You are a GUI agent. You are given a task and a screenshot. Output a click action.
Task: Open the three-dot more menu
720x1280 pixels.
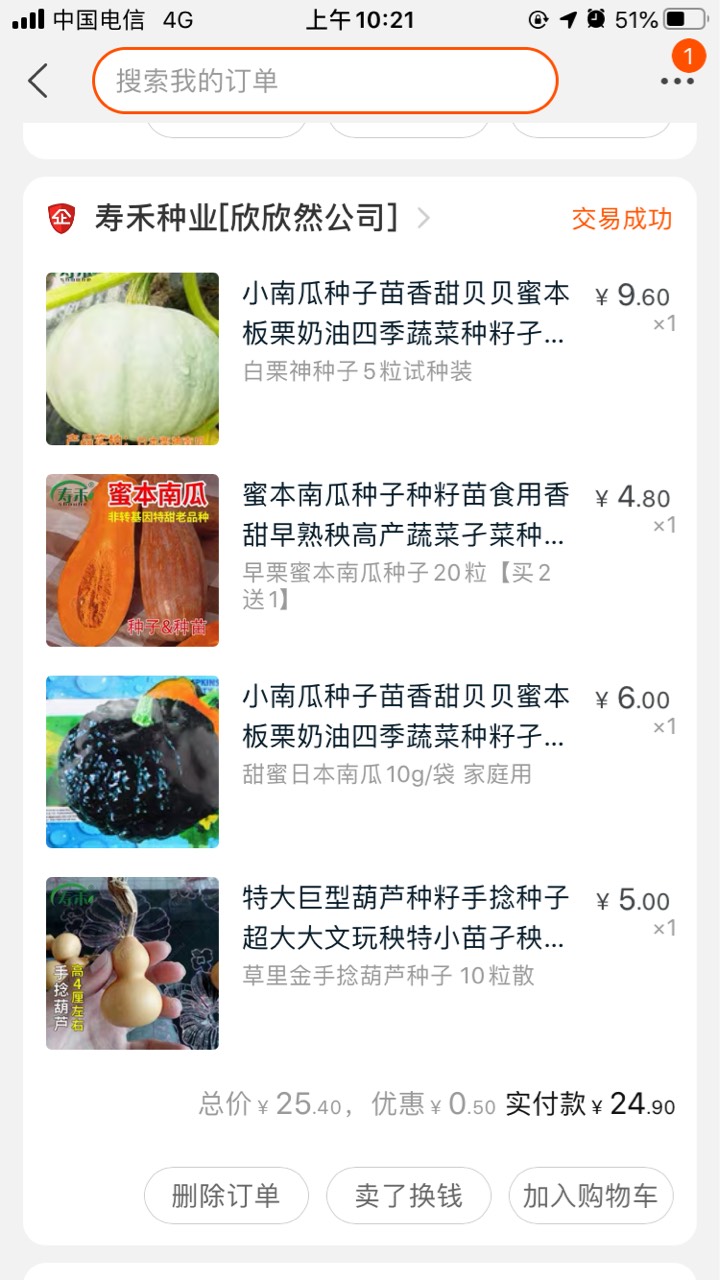[677, 81]
